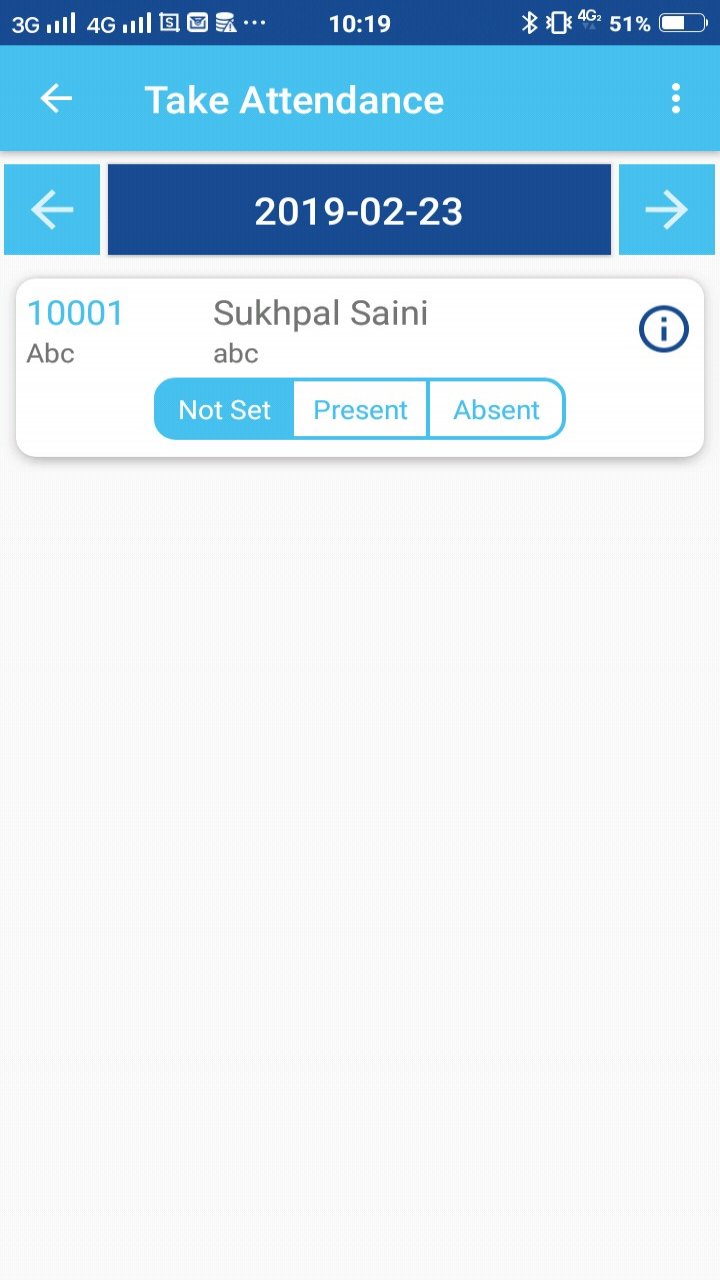Set Sukhpal Saini's attendance to Not Set
This screenshot has height=1280, width=720.
[224, 409]
